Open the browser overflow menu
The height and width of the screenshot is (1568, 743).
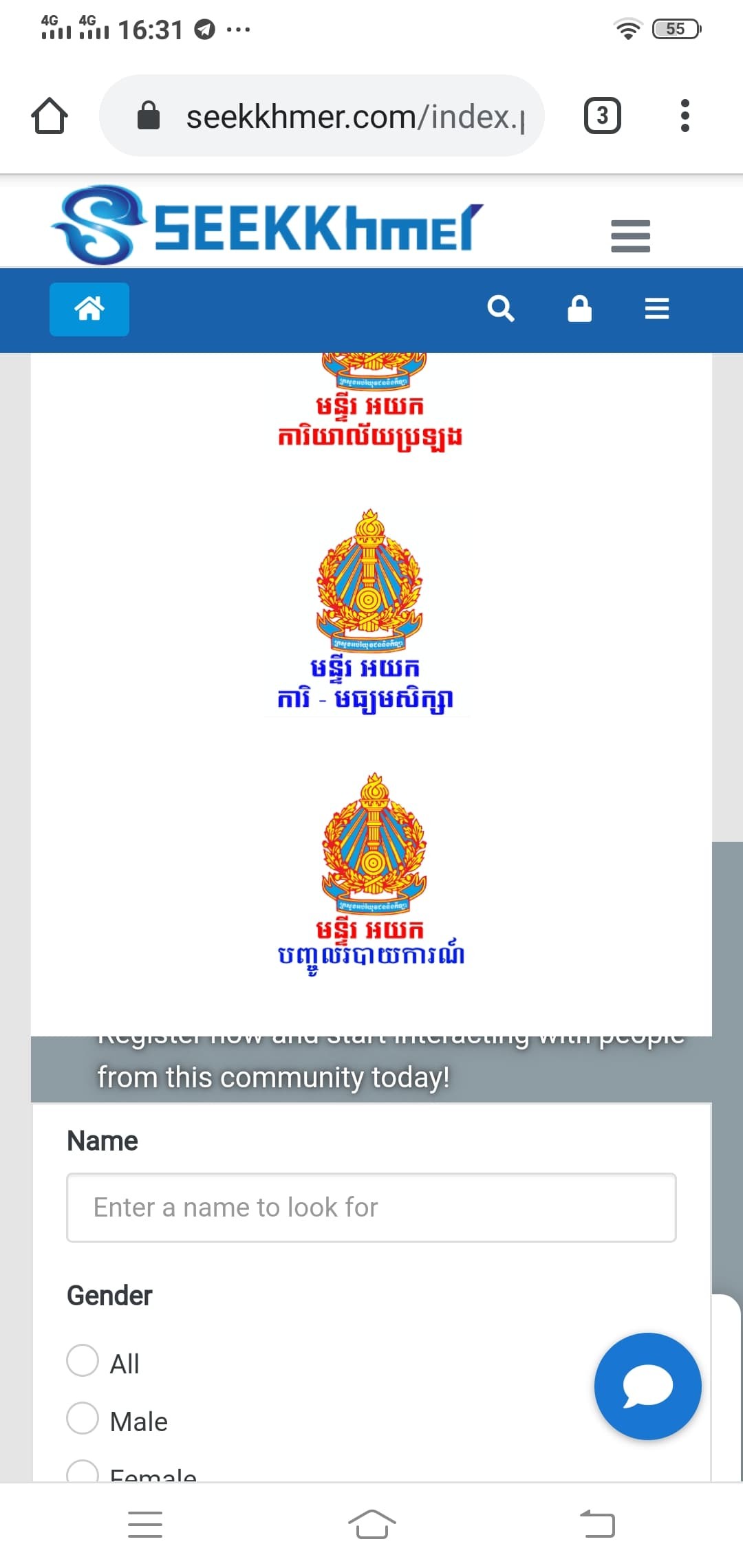tap(685, 116)
